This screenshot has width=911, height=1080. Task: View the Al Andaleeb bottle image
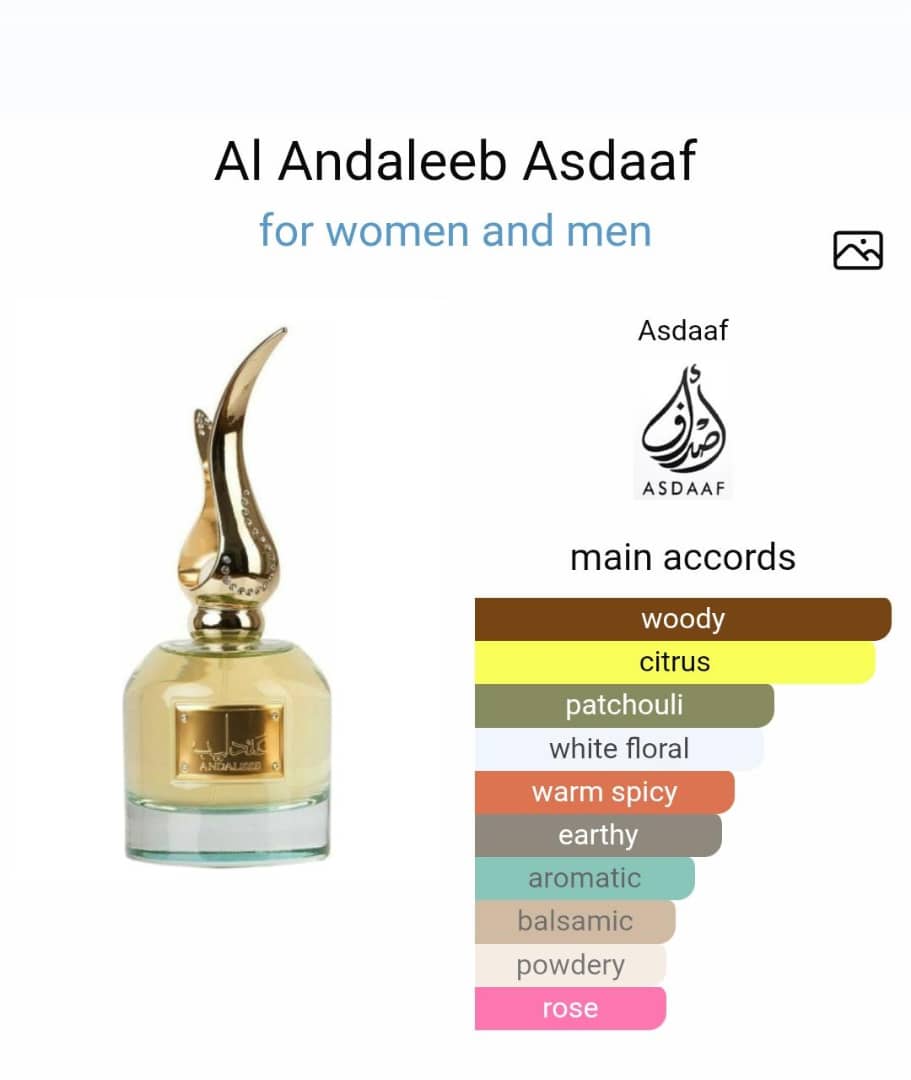pyautogui.click(x=228, y=600)
